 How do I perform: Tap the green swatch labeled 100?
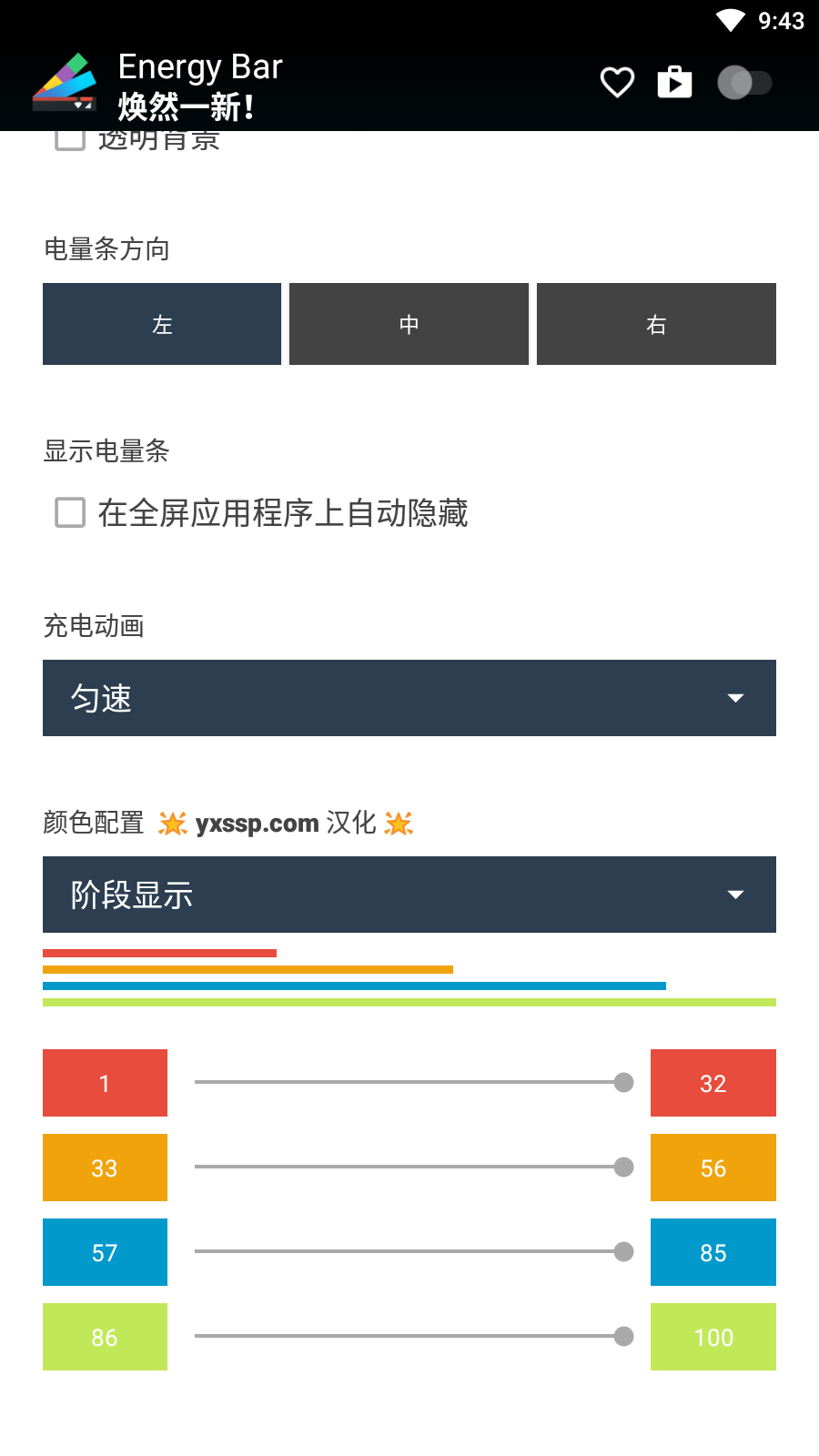(713, 1337)
